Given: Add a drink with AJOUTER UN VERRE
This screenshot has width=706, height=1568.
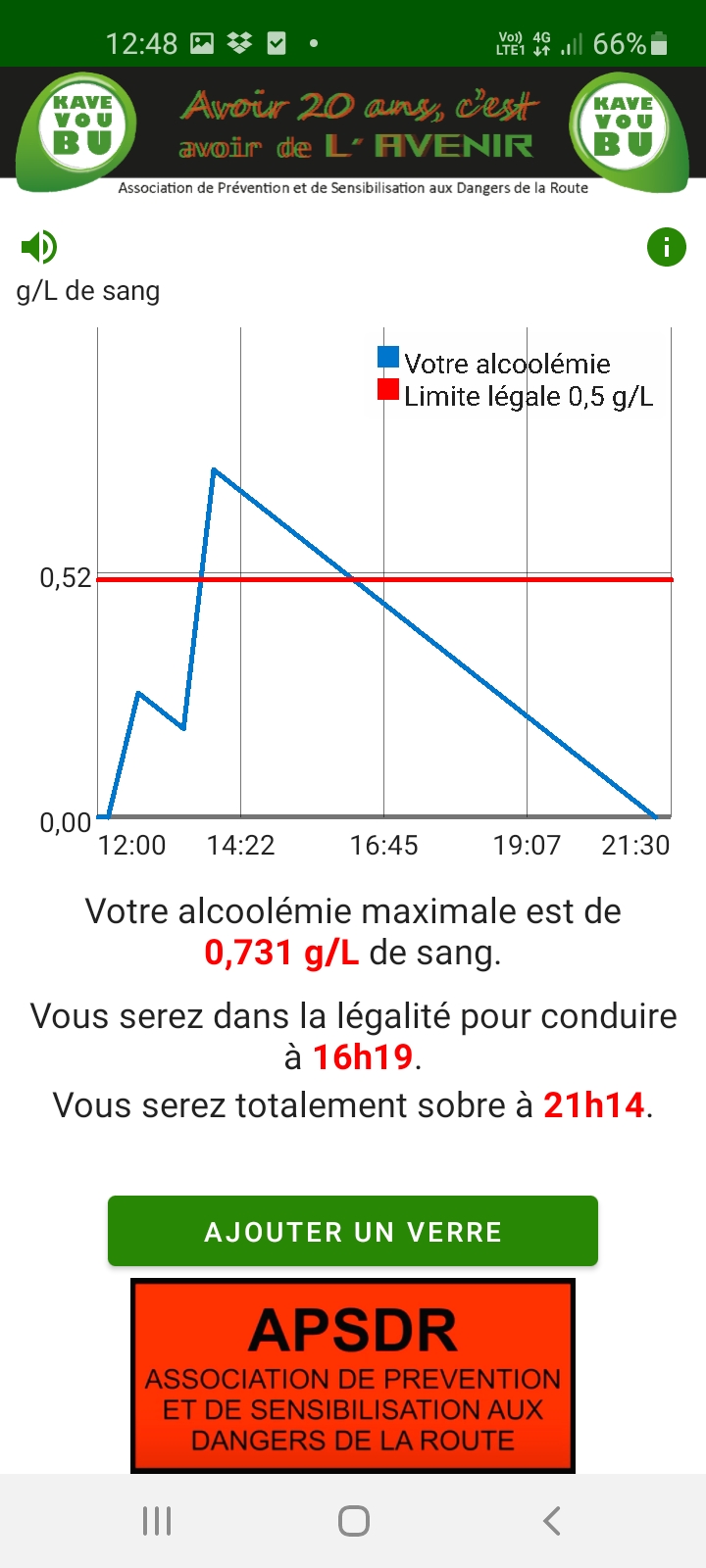Looking at the screenshot, I should click(353, 1231).
